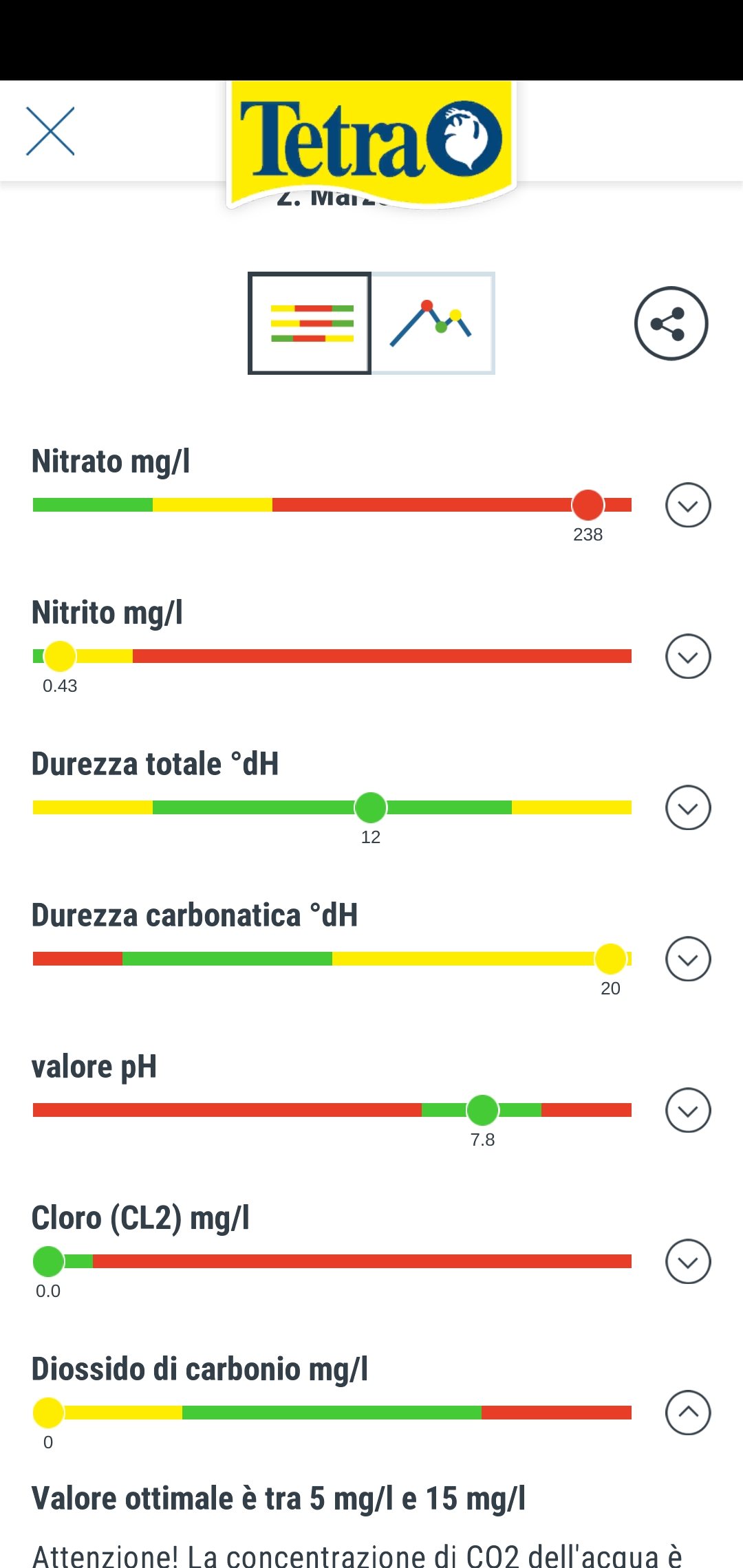The width and height of the screenshot is (743, 1568).
Task: Expand the Cloro (CL2) details
Action: tap(688, 1261)
